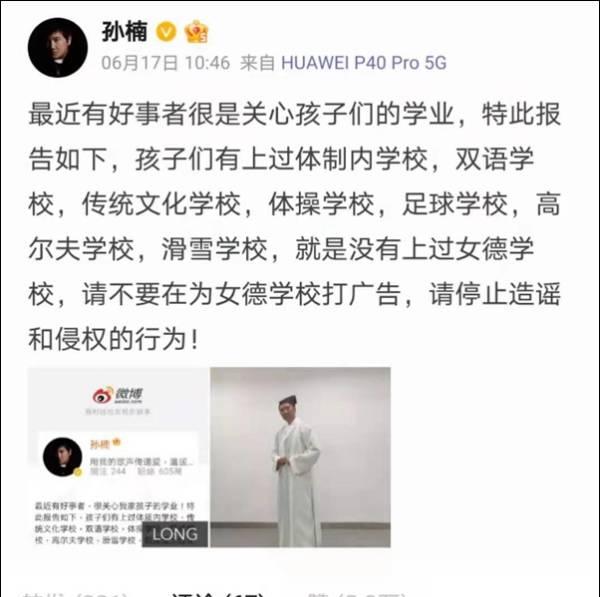This screenshot has height=597, width=600.
Task: View the photo of man in white robe
Action: pos(300,457)
